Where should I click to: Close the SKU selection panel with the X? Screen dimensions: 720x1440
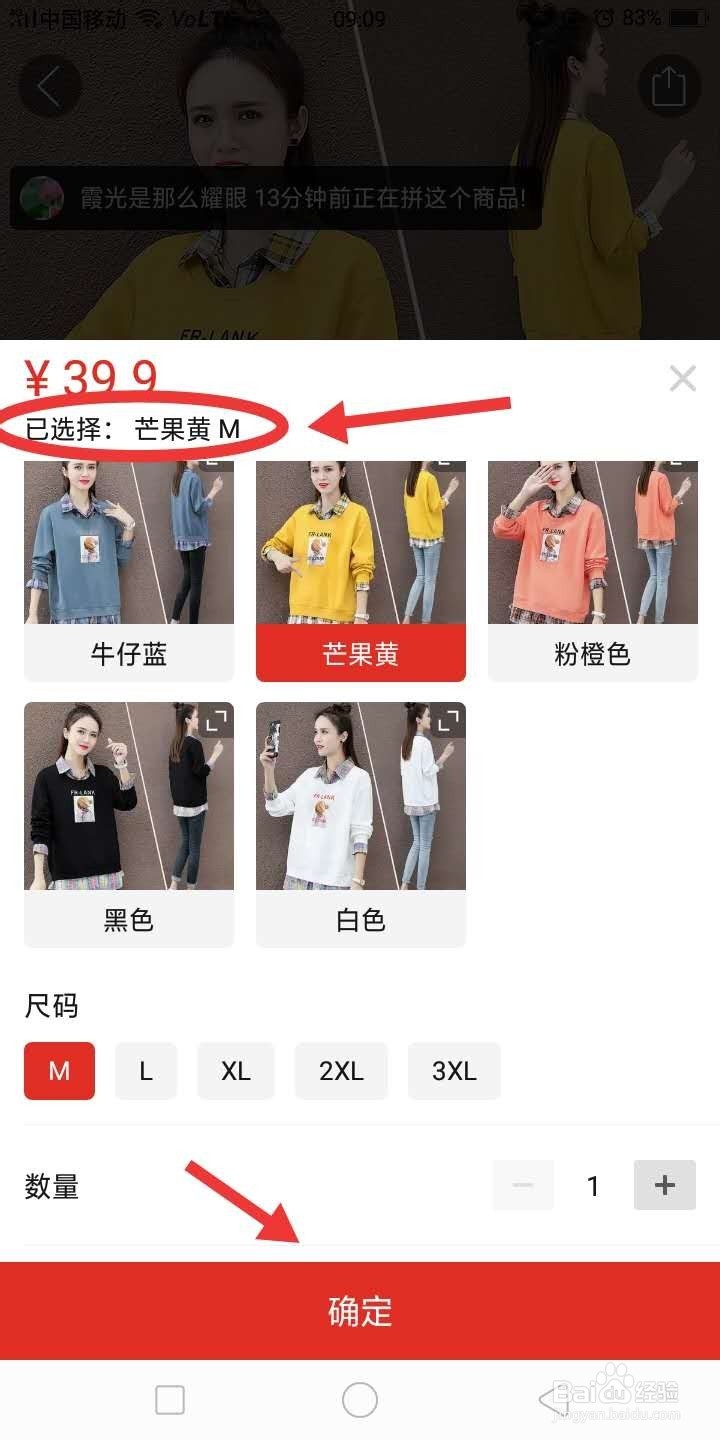tap(683, 378)
